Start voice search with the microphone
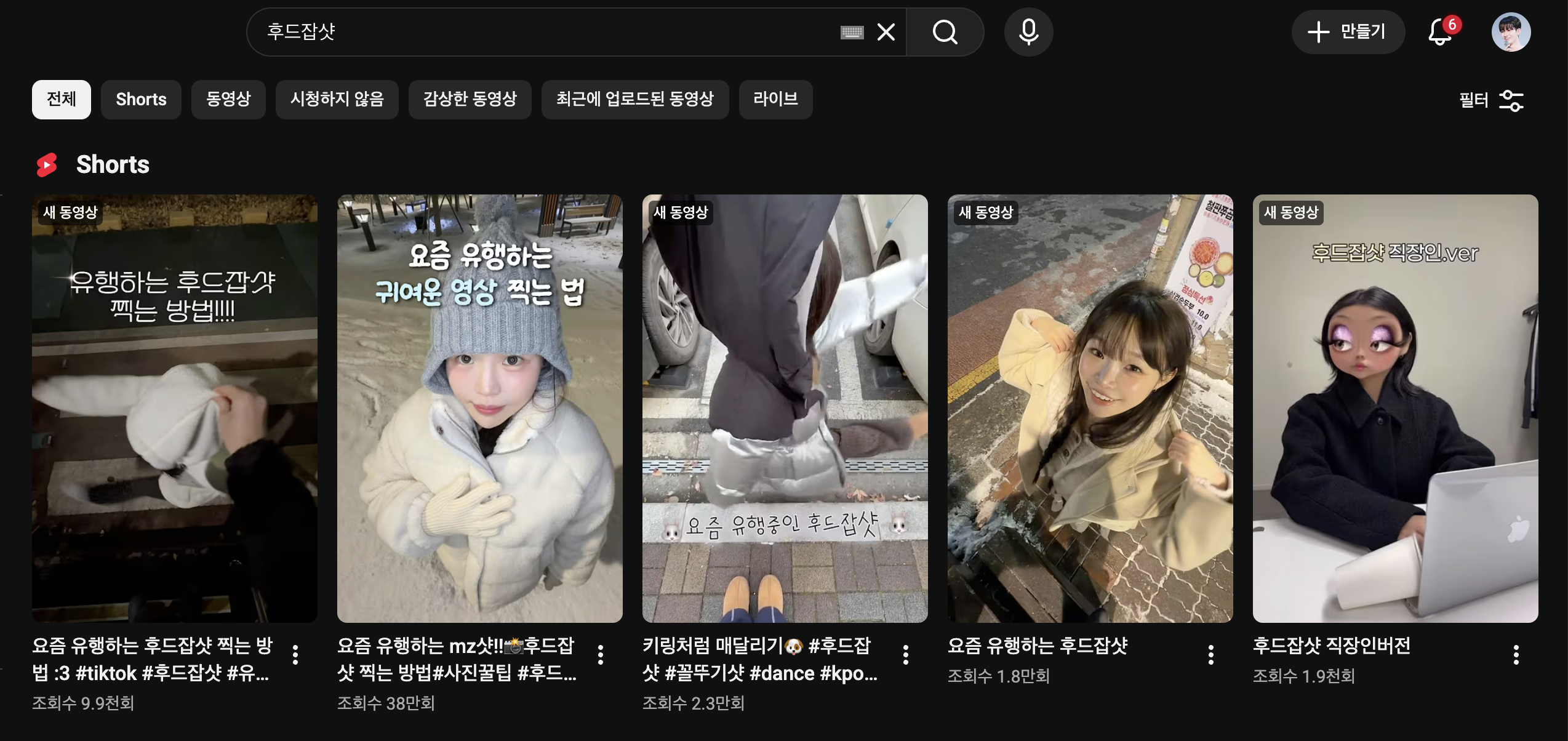 (x=1028, y=32)
